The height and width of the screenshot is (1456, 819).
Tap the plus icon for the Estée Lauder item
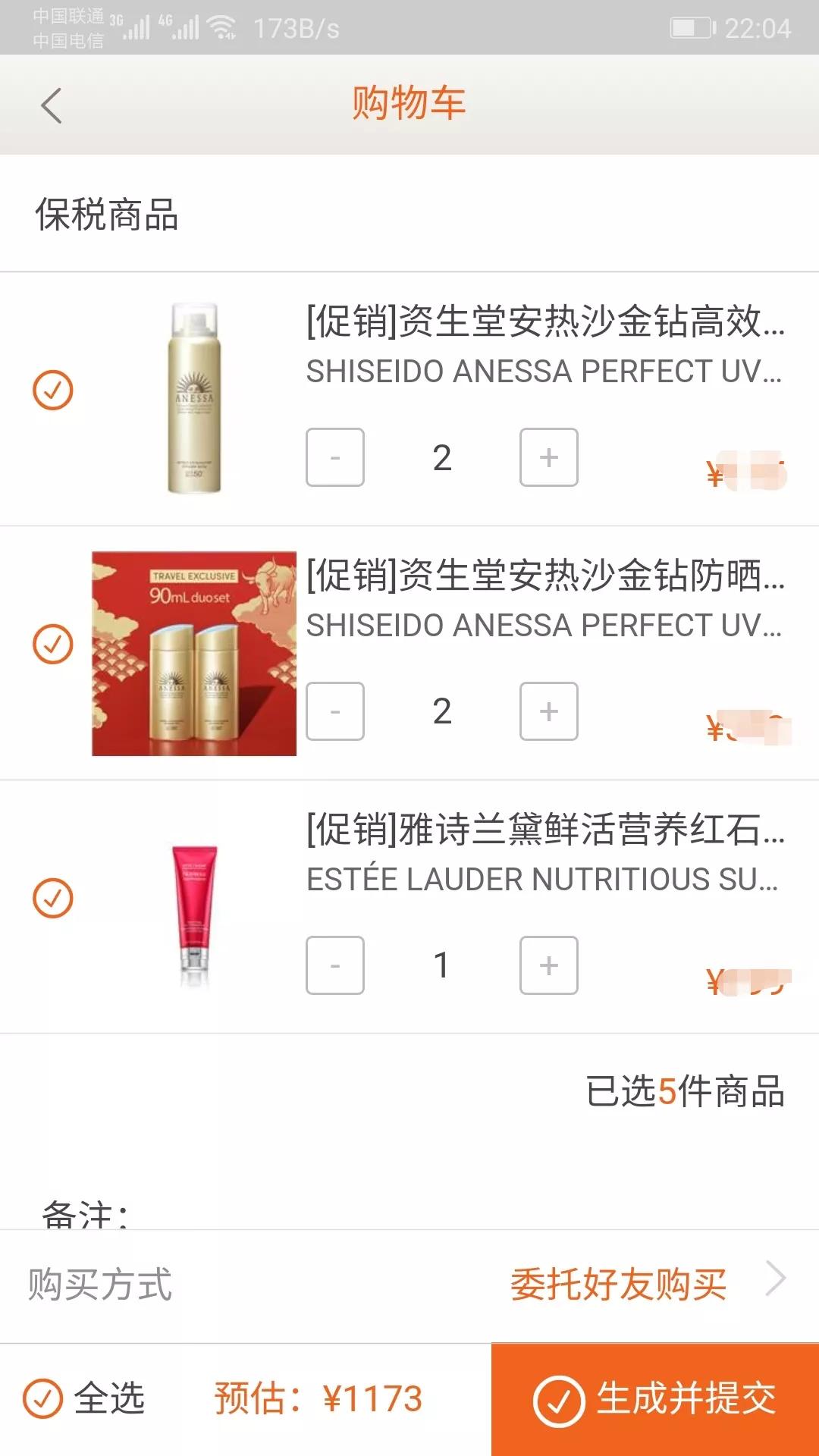[x=548, y=965]
